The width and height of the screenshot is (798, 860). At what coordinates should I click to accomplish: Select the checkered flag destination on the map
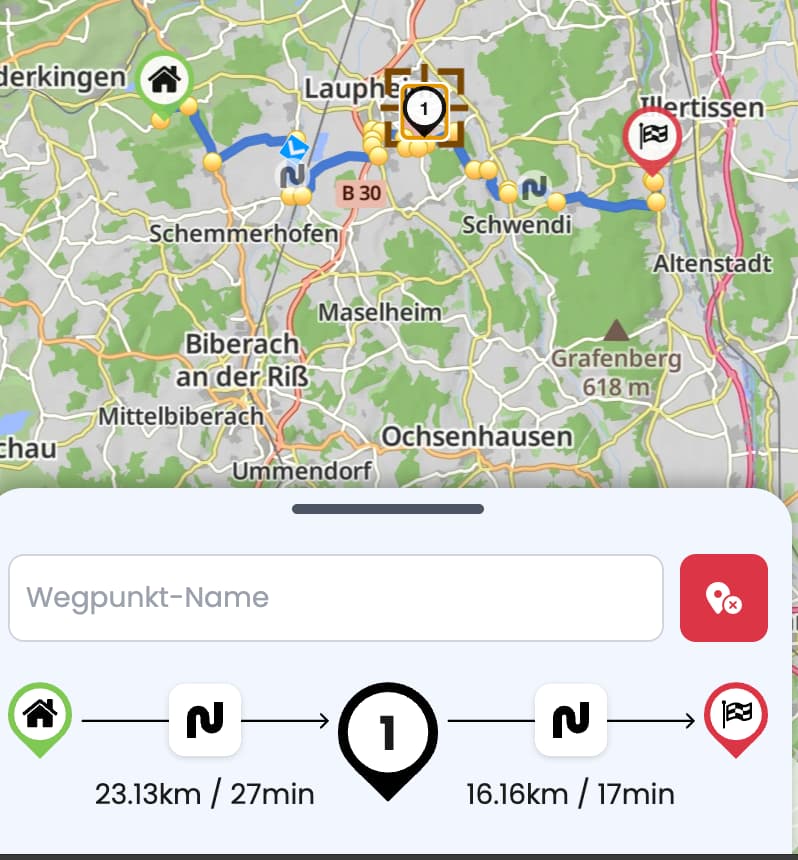pyautogui.click(x=652, y=135)
